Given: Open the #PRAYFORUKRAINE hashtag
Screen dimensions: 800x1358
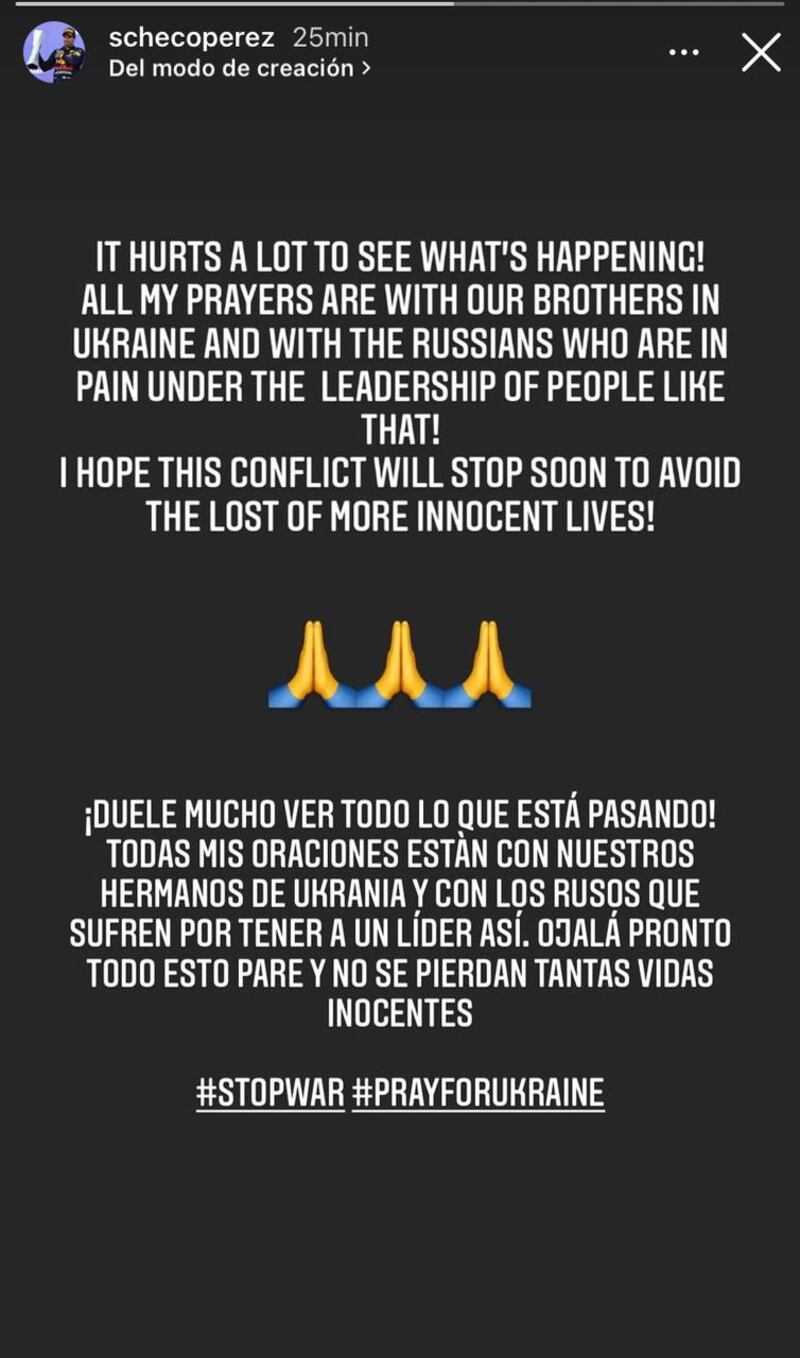Looking at the screenshot, I should point(478,1092).
